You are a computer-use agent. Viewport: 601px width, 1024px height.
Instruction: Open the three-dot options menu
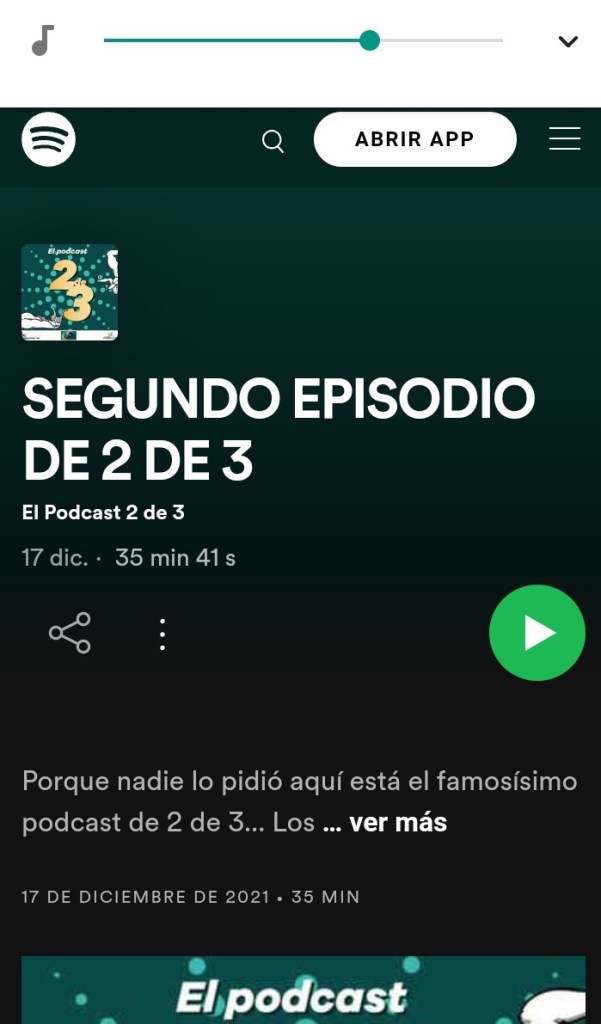[162, 634]
